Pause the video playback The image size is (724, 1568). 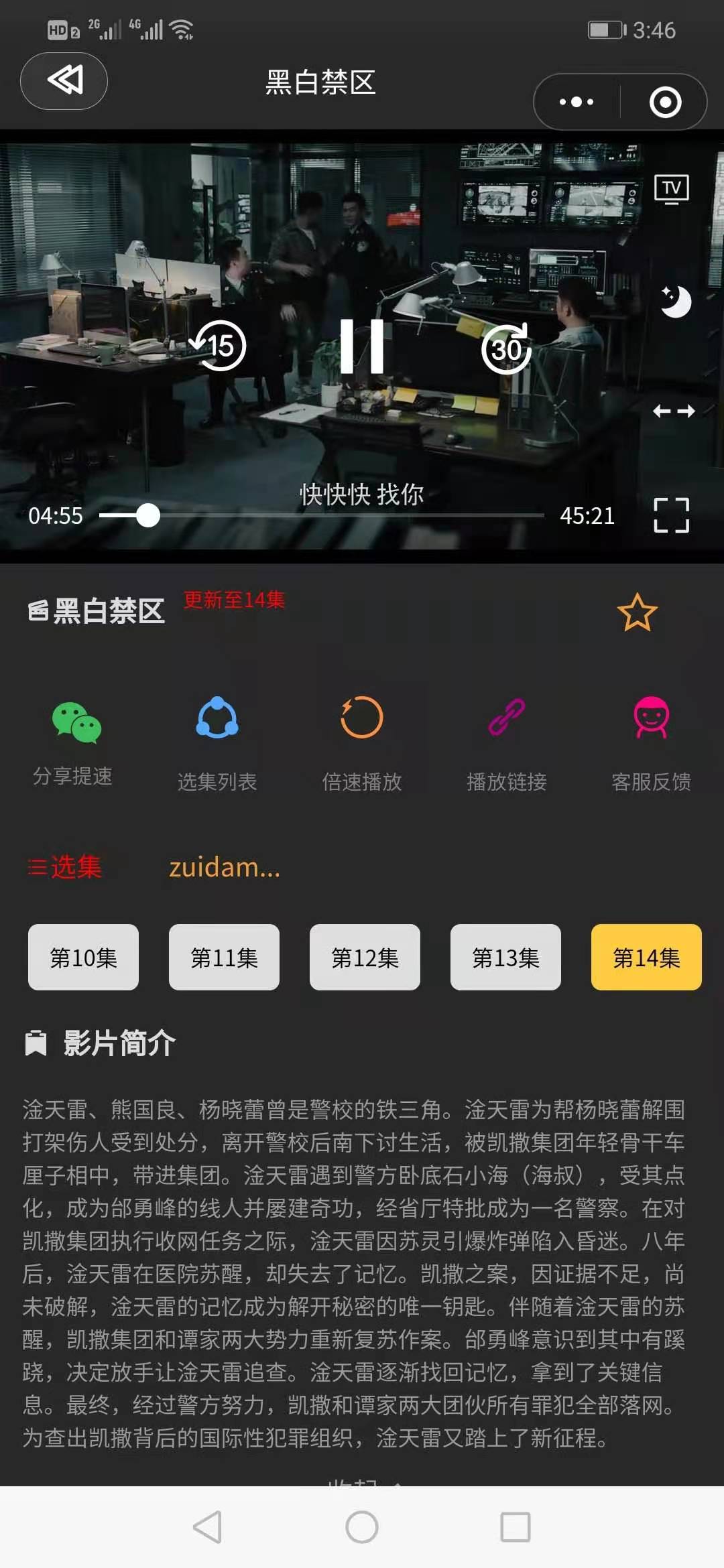pyautogui.click(x=362, y=346)
